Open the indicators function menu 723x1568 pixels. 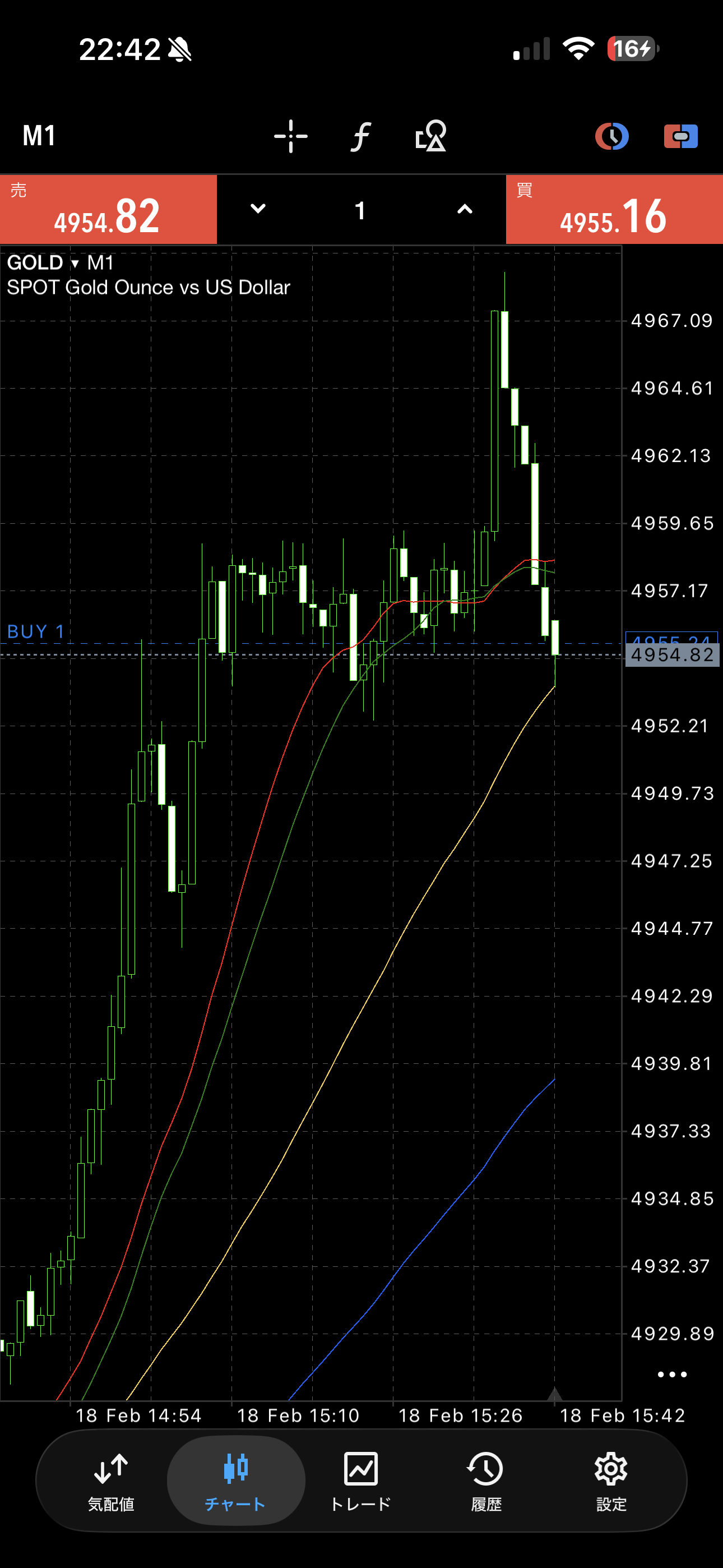point(360,136)
